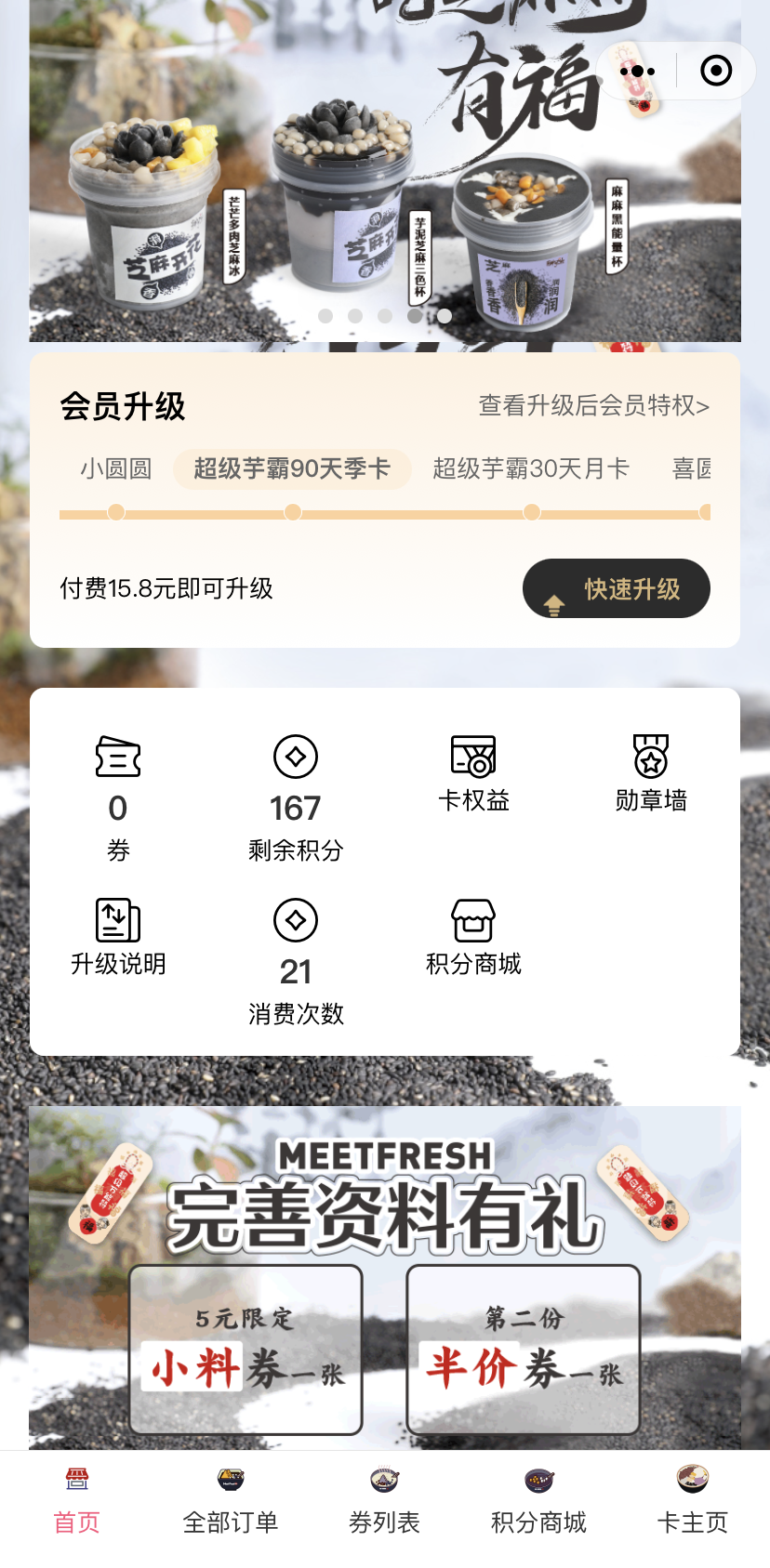
Task: Open 升级说明 upgrade instructions
Action: point(118,937)
